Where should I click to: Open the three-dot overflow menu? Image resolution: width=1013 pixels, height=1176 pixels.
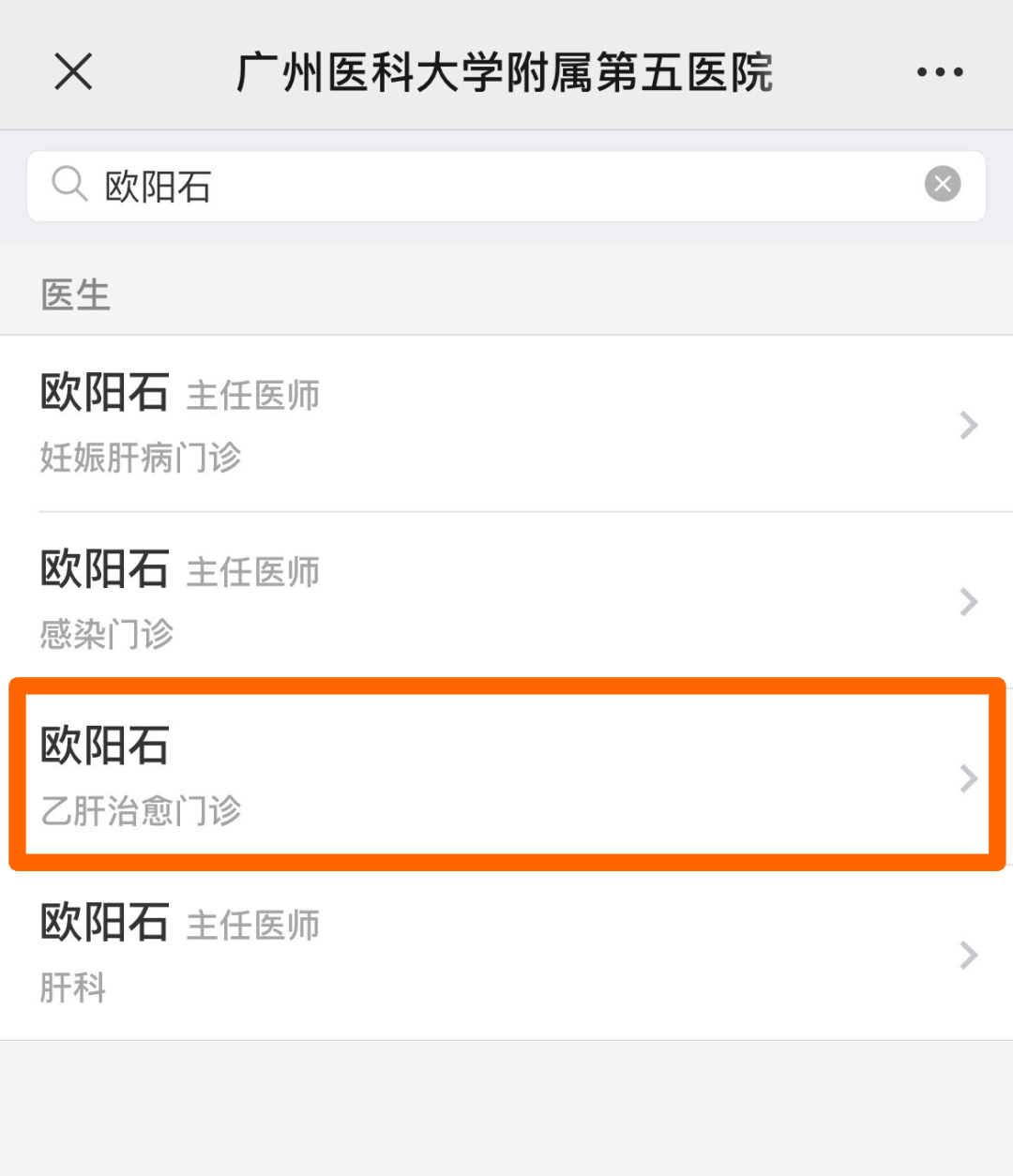940,72
